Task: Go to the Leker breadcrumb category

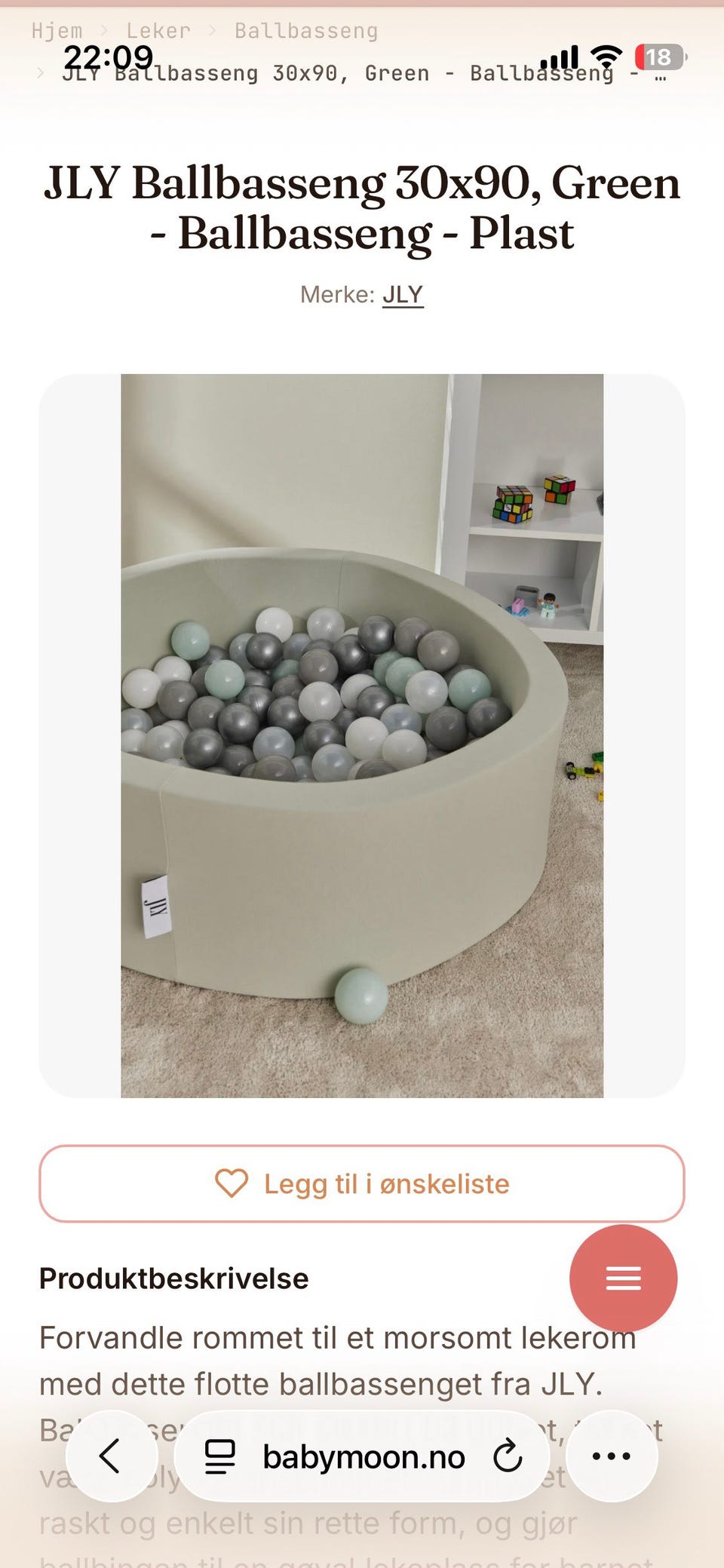Action: tap(158, 31)
